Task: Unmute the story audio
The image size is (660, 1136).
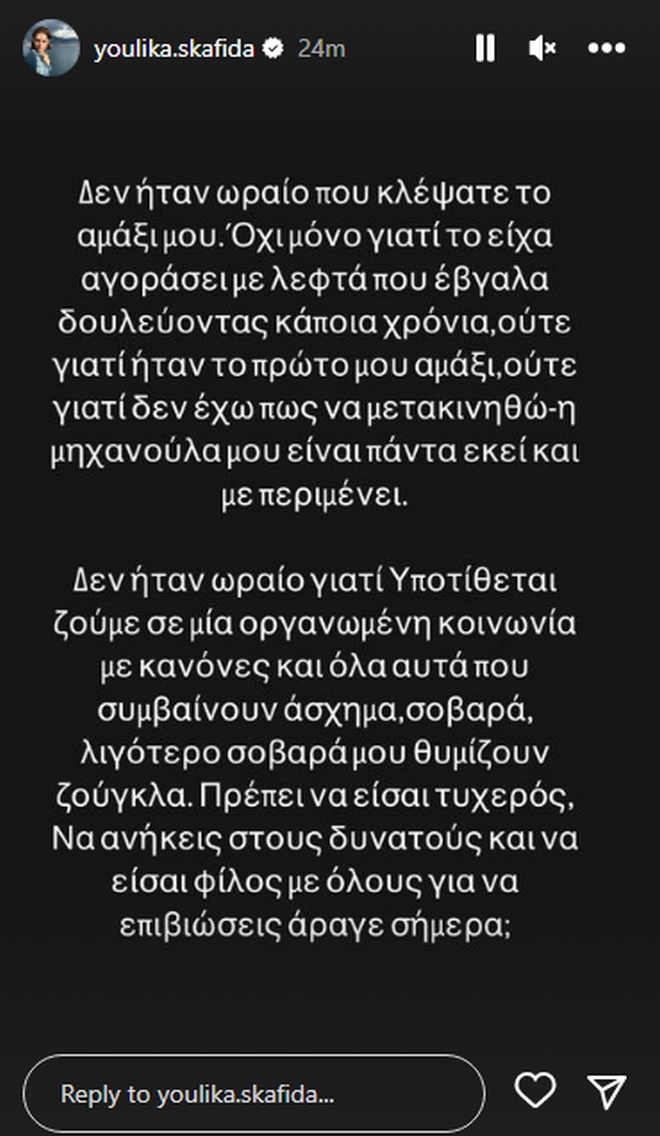Action: point(542,48)
